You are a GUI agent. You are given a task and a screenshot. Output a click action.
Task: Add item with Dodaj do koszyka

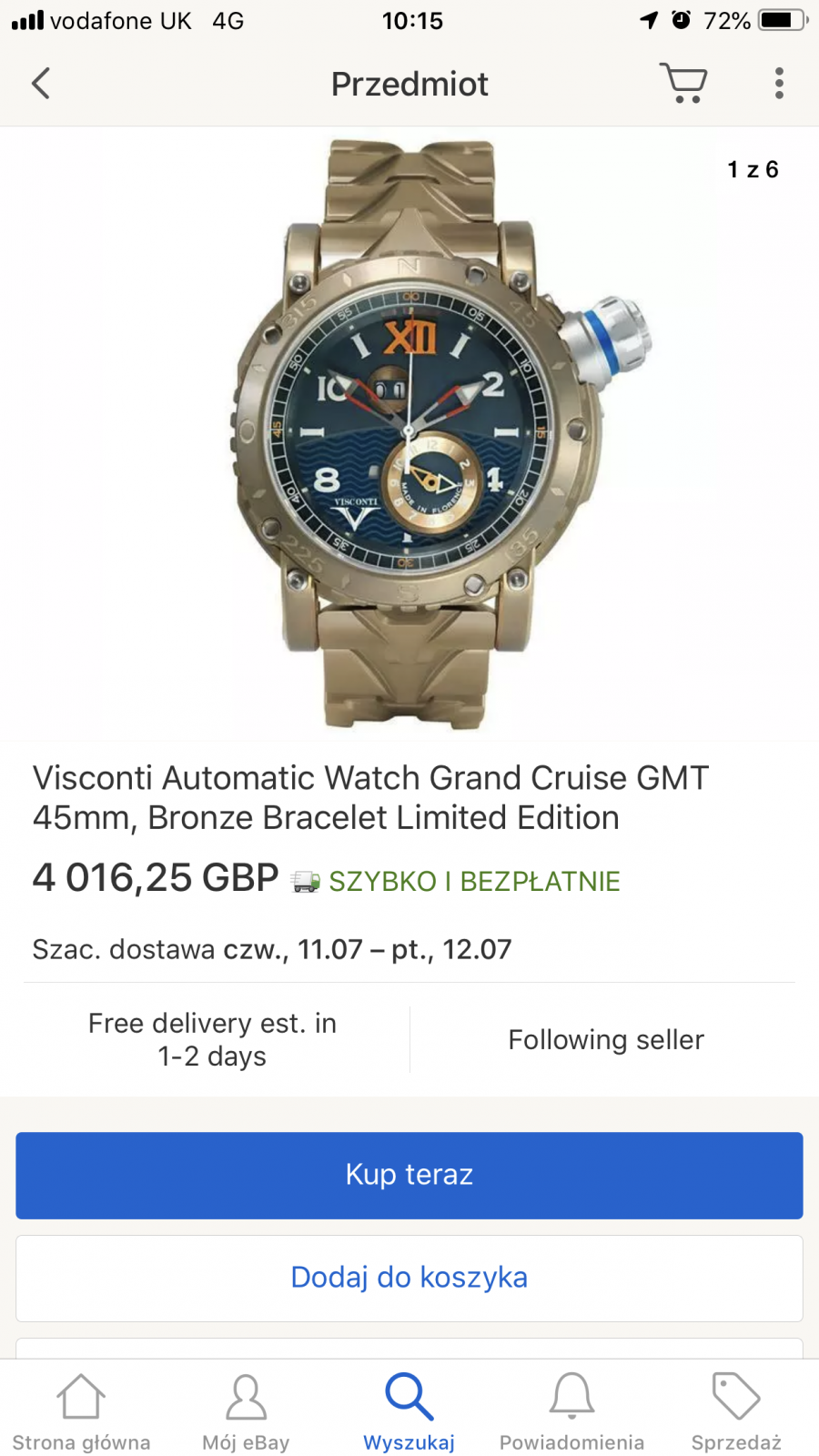tap(409, 1278)
